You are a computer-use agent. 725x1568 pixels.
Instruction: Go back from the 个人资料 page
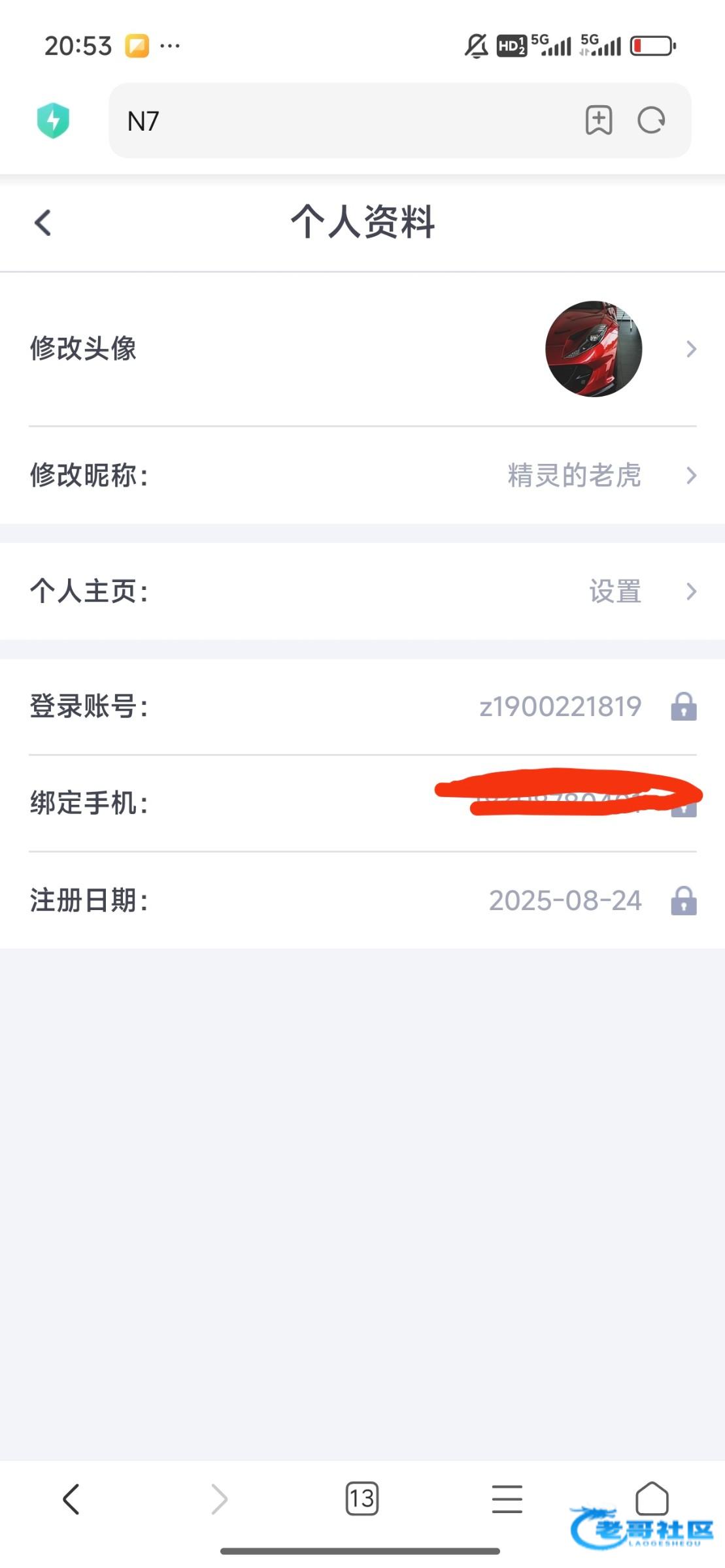(x=43, y=223)
